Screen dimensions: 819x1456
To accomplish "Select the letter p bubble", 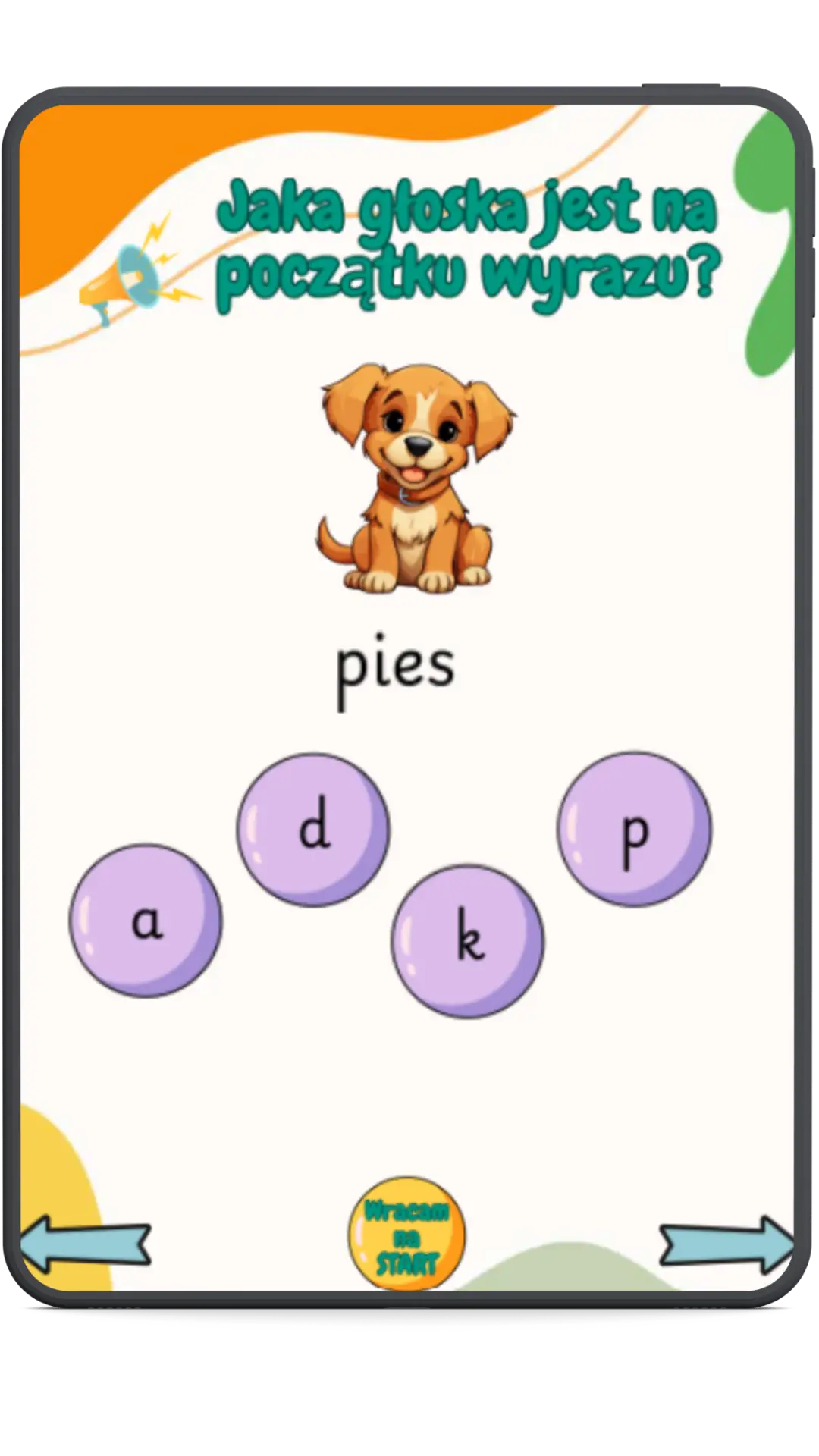I will pyautogui.click(x=635, y=830).
